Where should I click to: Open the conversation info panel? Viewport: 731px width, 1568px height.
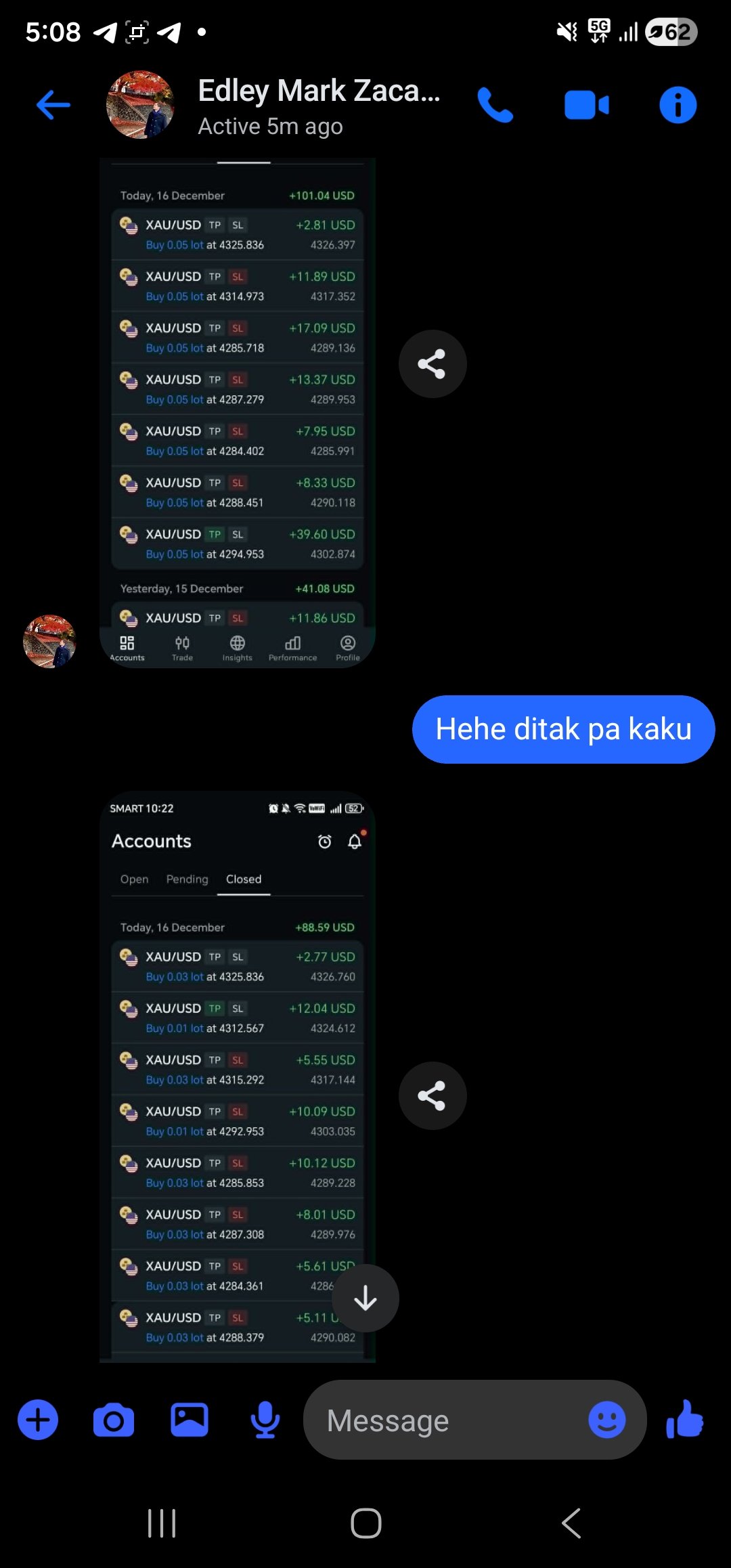(677, 104)
